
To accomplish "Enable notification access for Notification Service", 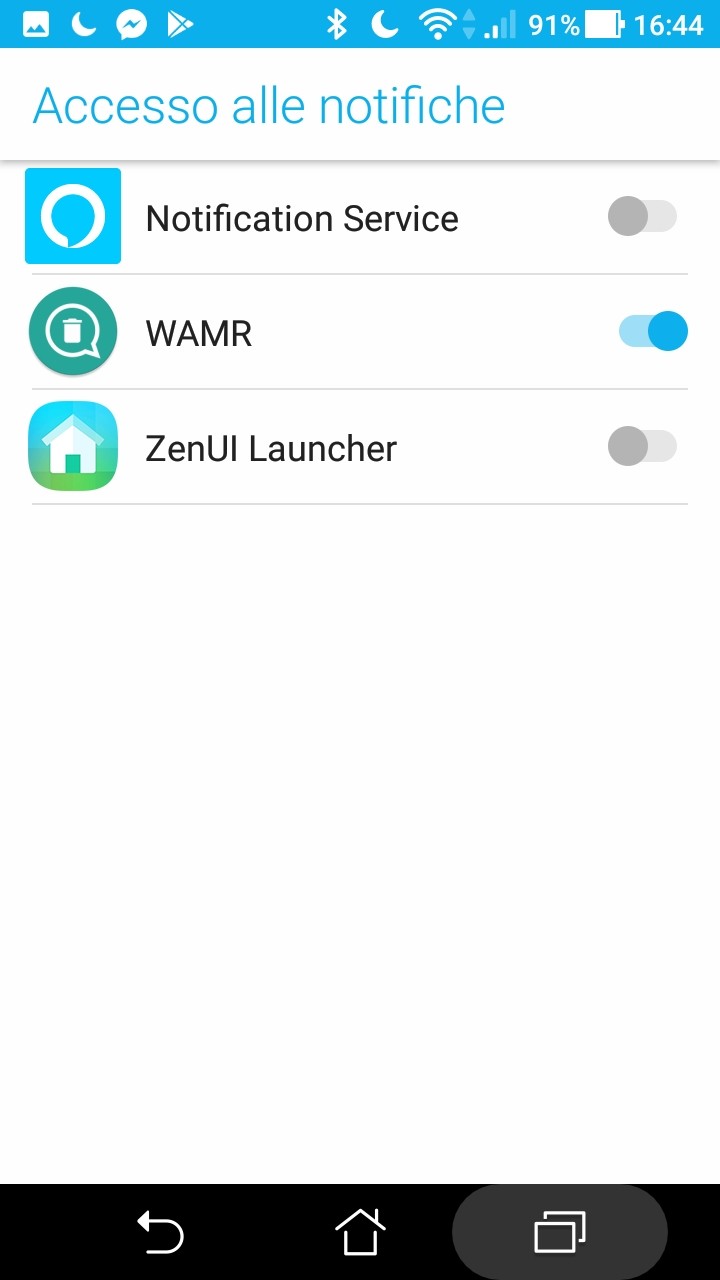I will point(643,216).
